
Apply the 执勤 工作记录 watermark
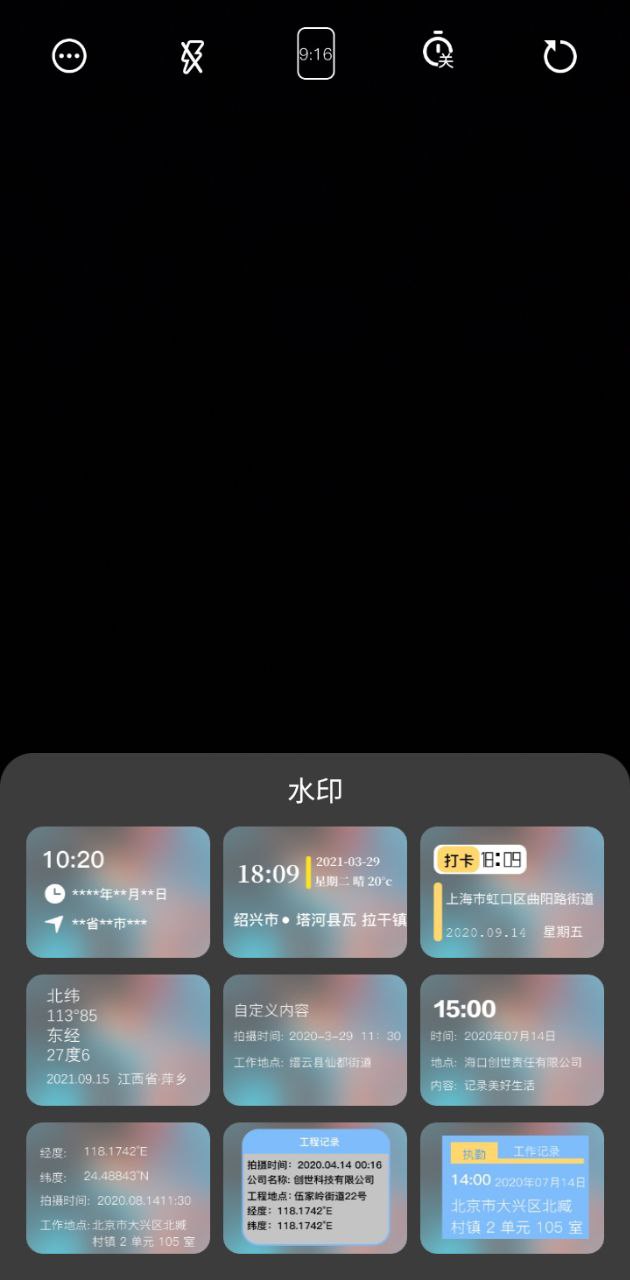click(x=512, y=1188)
